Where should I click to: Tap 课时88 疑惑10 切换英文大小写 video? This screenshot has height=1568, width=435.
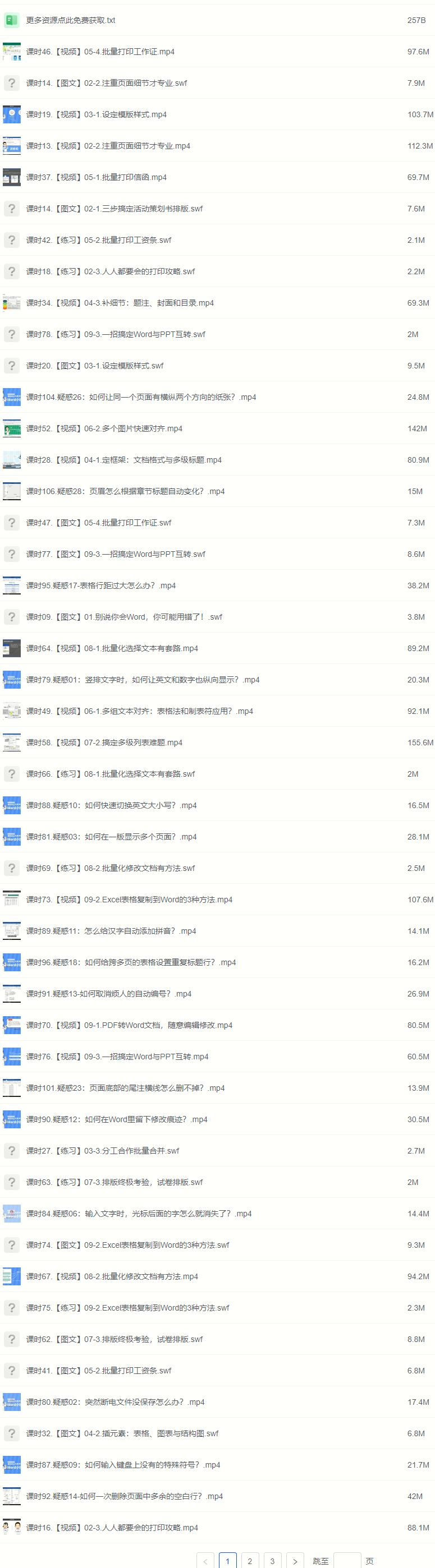(111, 805)
